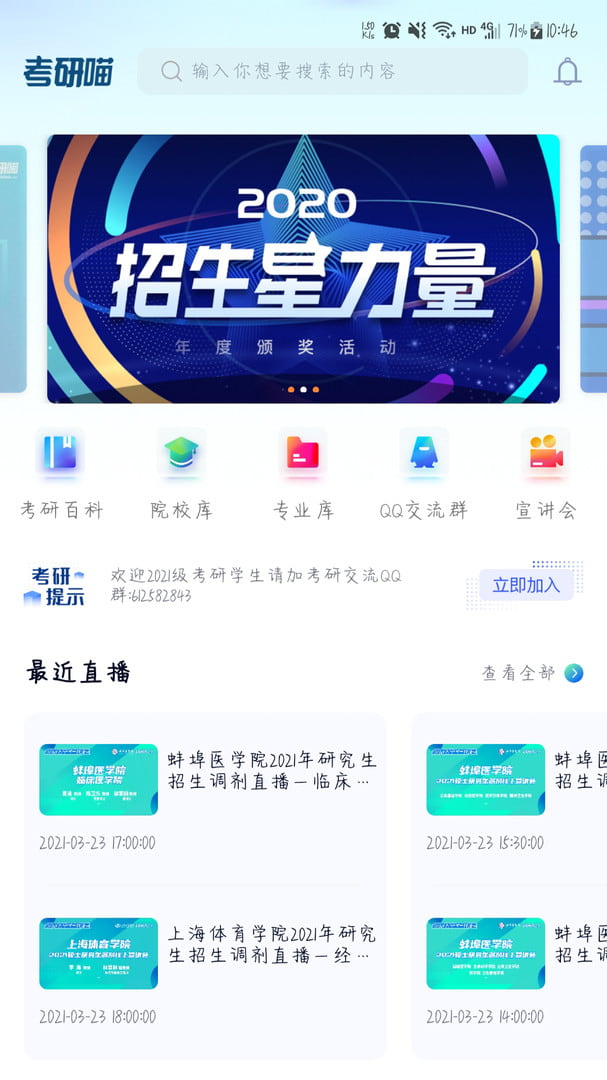Image resolution: width=607 pixels, height=1080 pixels.
Task: Open the notifications bell
Action: pos(567,71)
